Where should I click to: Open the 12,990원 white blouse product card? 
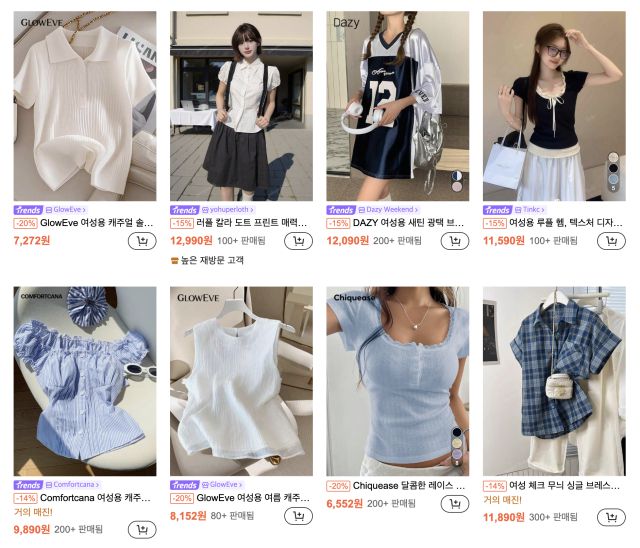[241, 105]
